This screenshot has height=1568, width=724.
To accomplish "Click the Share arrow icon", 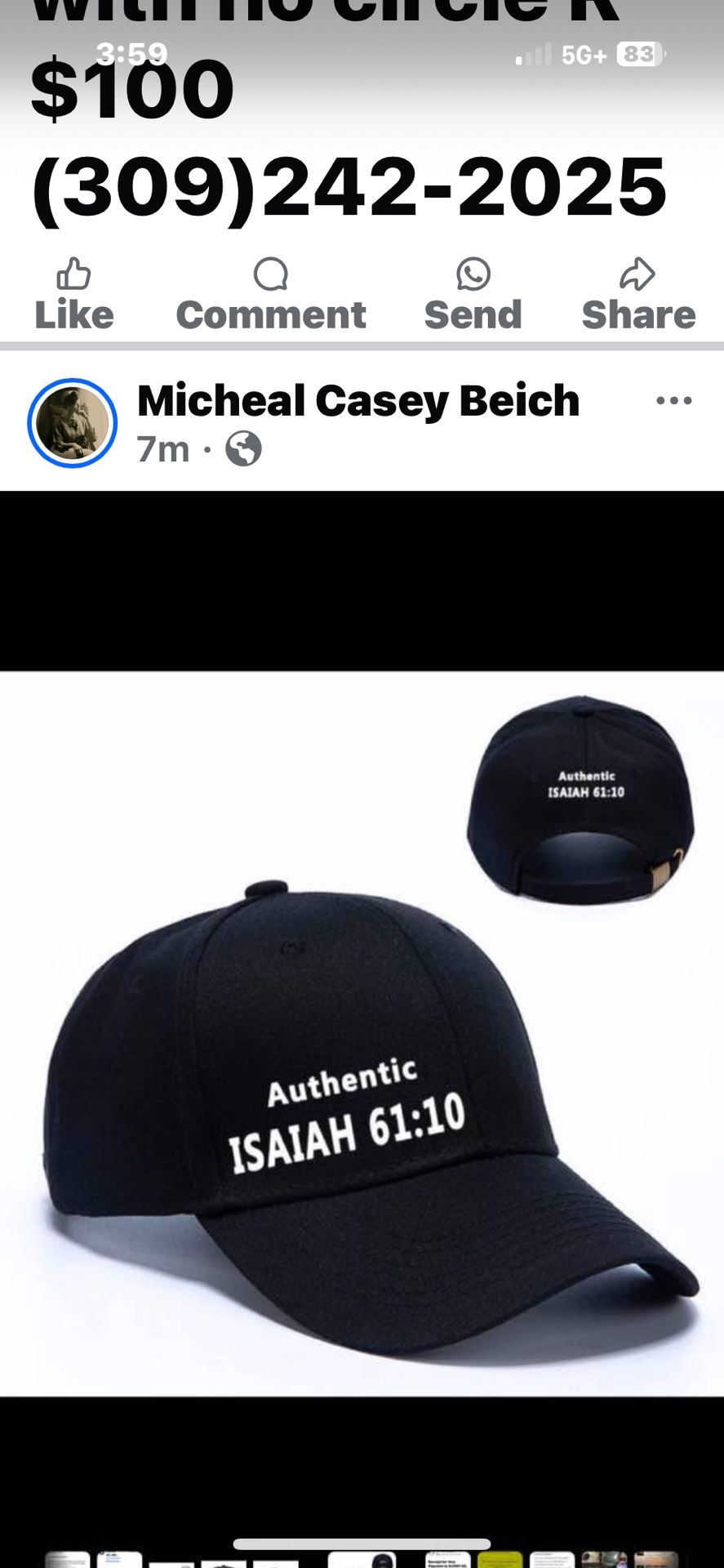I will (x=637, y=274).
